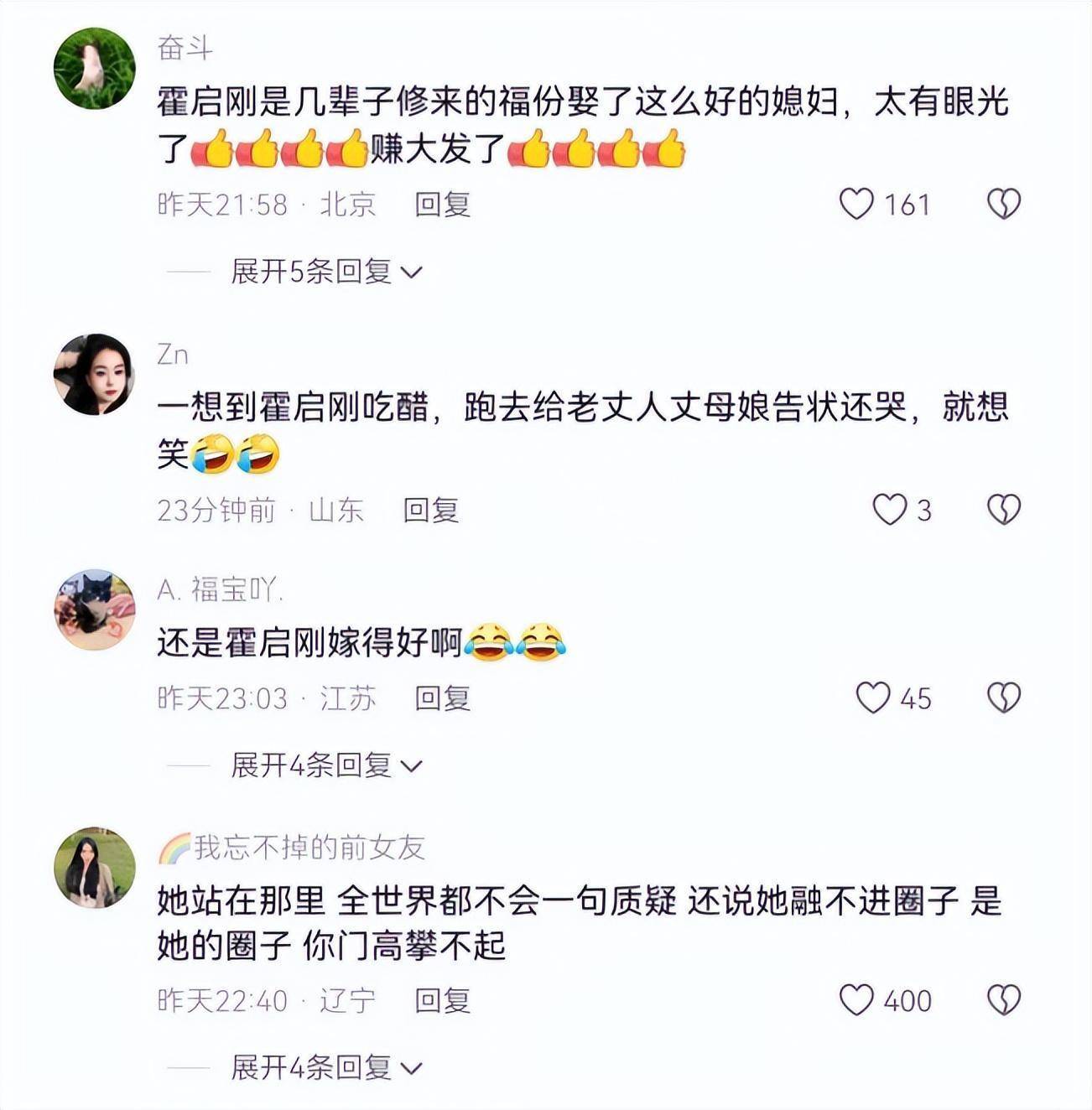Dislike the comment by Zn
1092x1110 pixels.
[1003, 510]
